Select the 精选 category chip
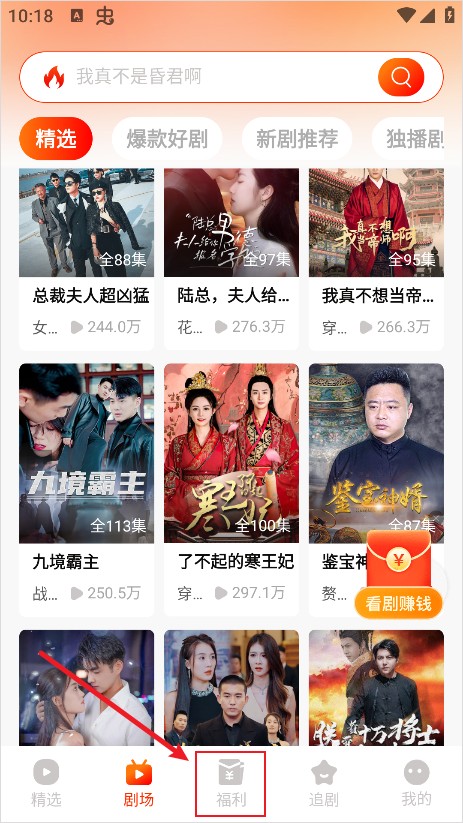The width and height of the screenshot is (463, 823). click(x=56, y=139)
